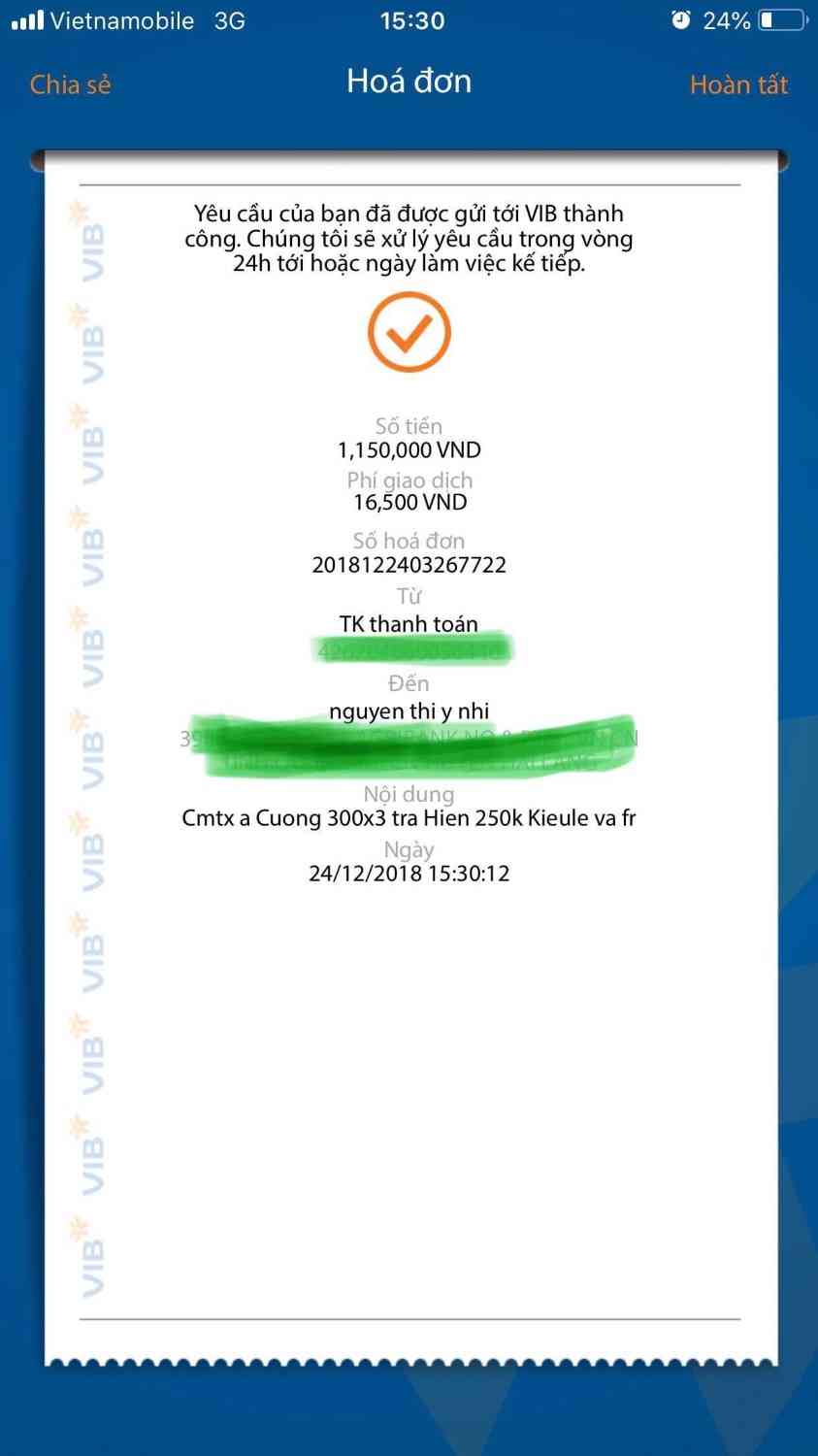Tap Chia sẻ to share the receipt

pyautogui.click(x=70, y=85)
